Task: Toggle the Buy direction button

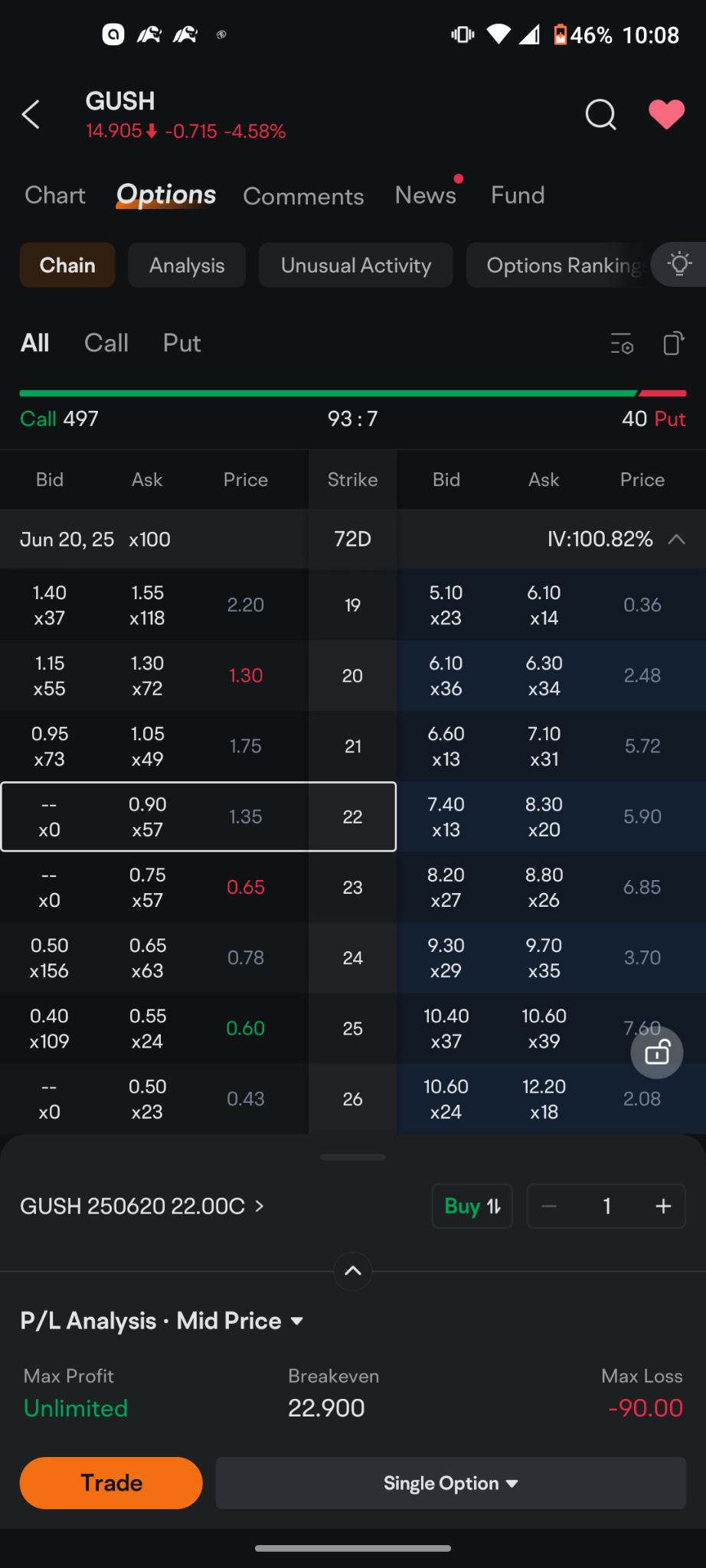Action: (x=472, y=1206)
